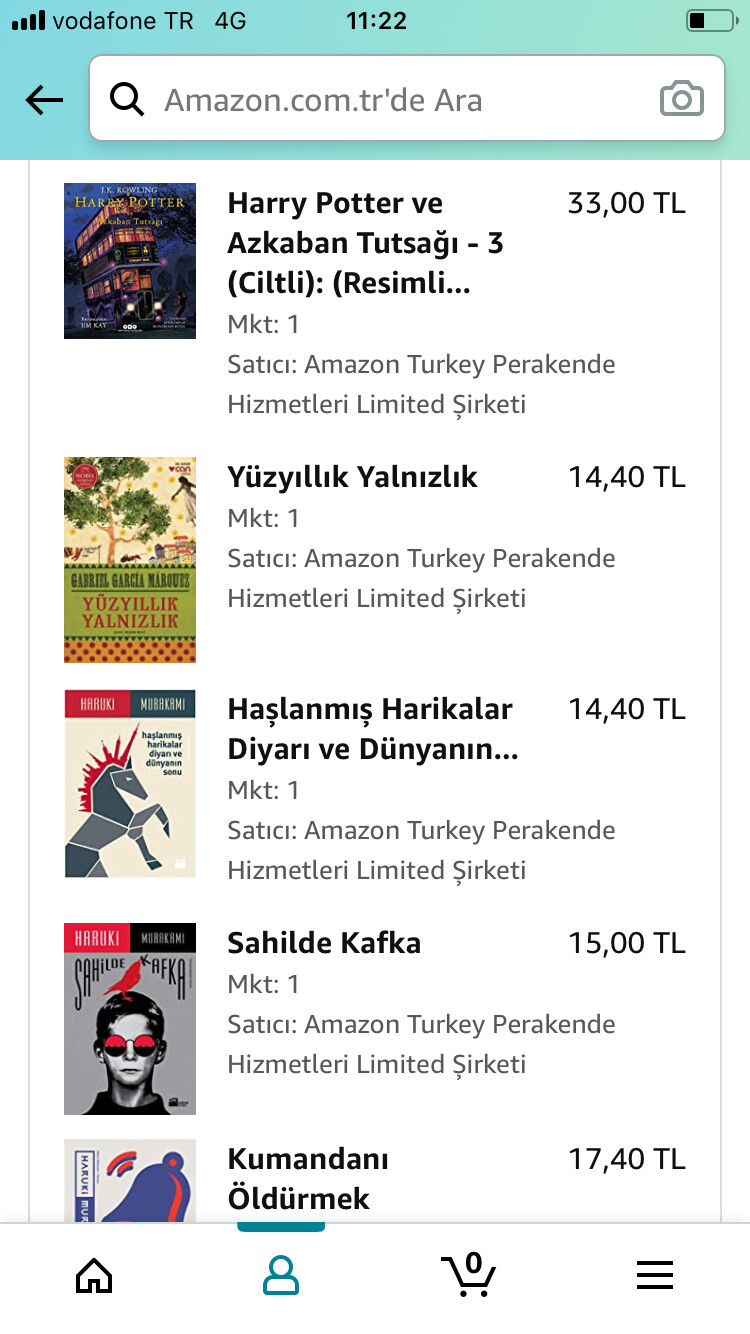Switch to the Home tab

click(94, 1275)
